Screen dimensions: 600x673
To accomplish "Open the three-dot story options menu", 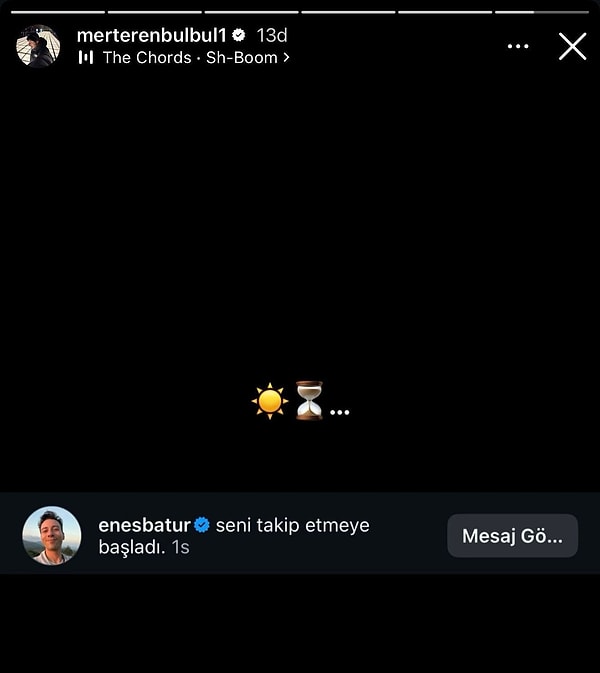I will point(518,47).
